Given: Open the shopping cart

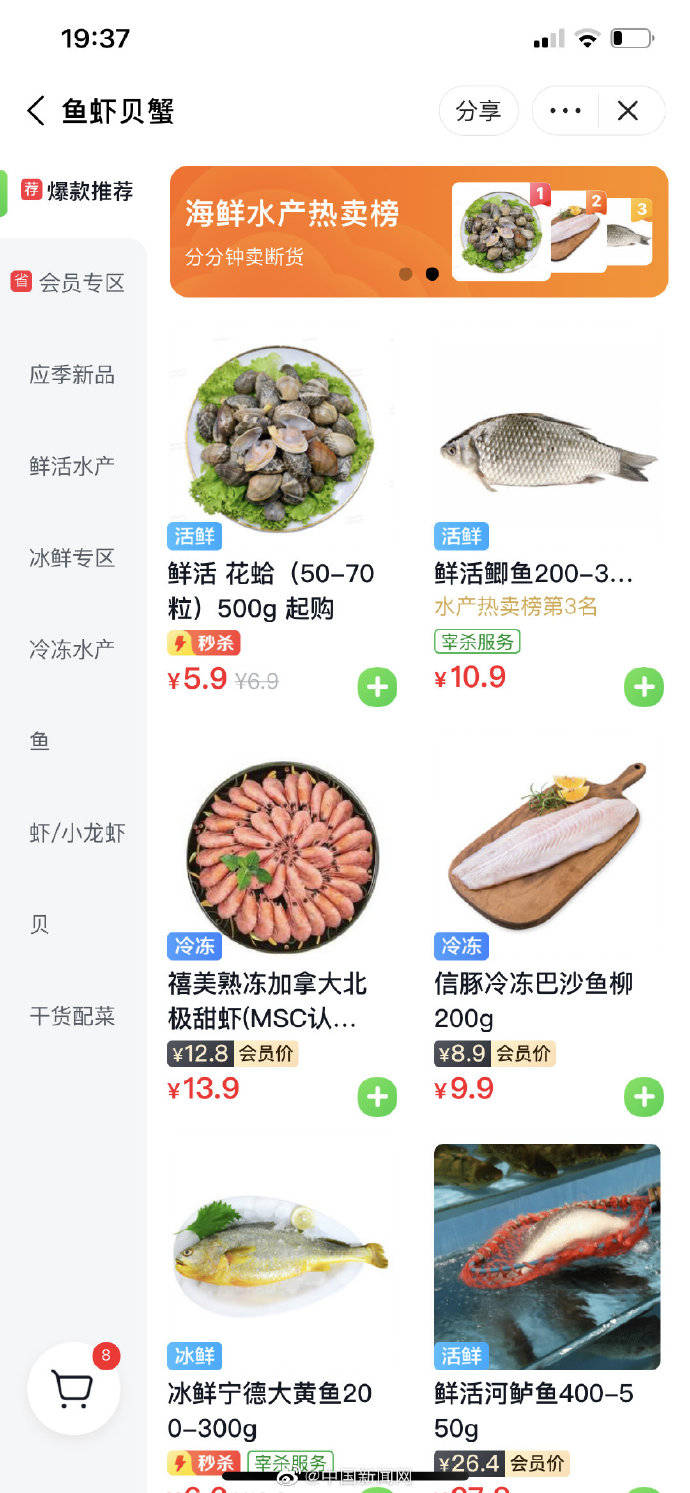Looking at the screenshot, I should [x=73, y=1388].
